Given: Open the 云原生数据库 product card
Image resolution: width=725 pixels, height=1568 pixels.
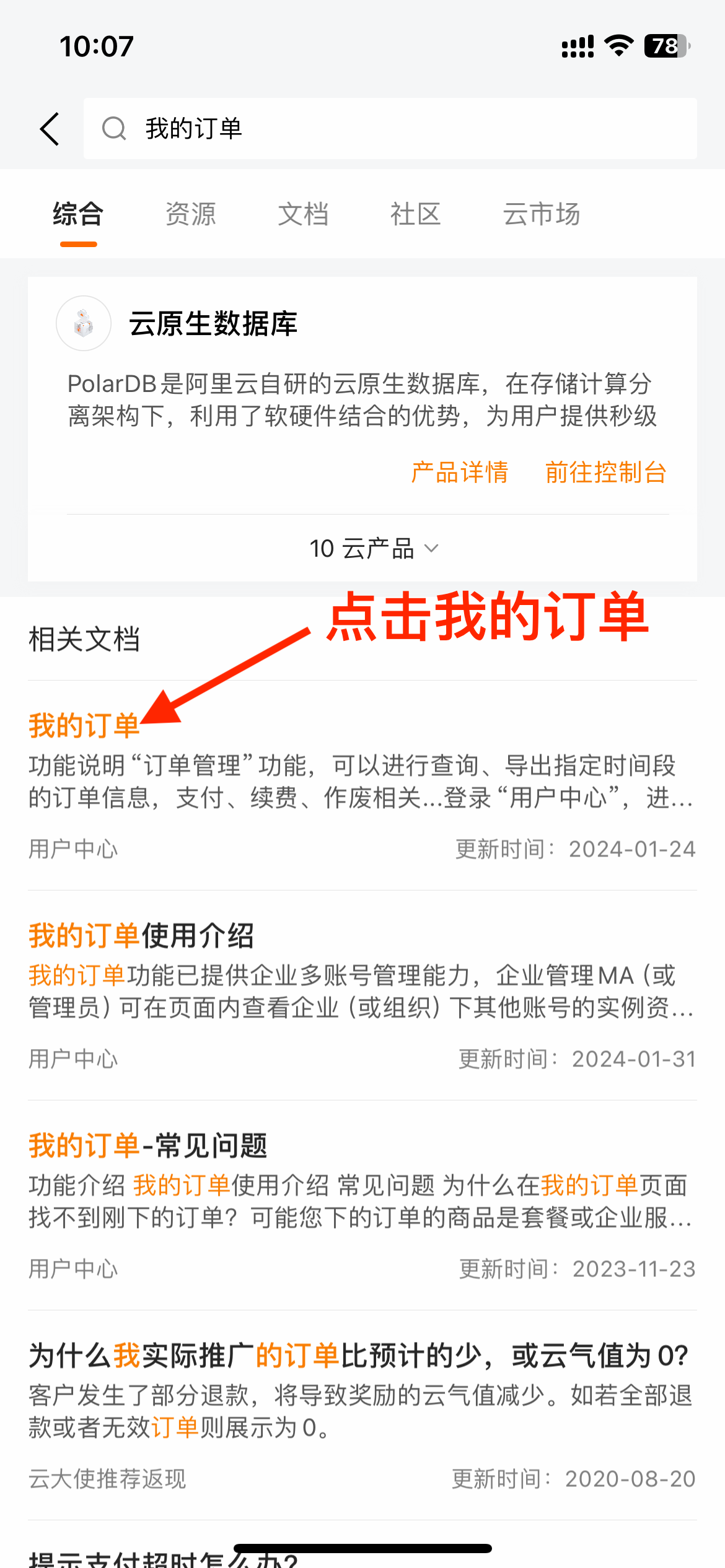Looking at the screenshot, I should click(213, 324).
